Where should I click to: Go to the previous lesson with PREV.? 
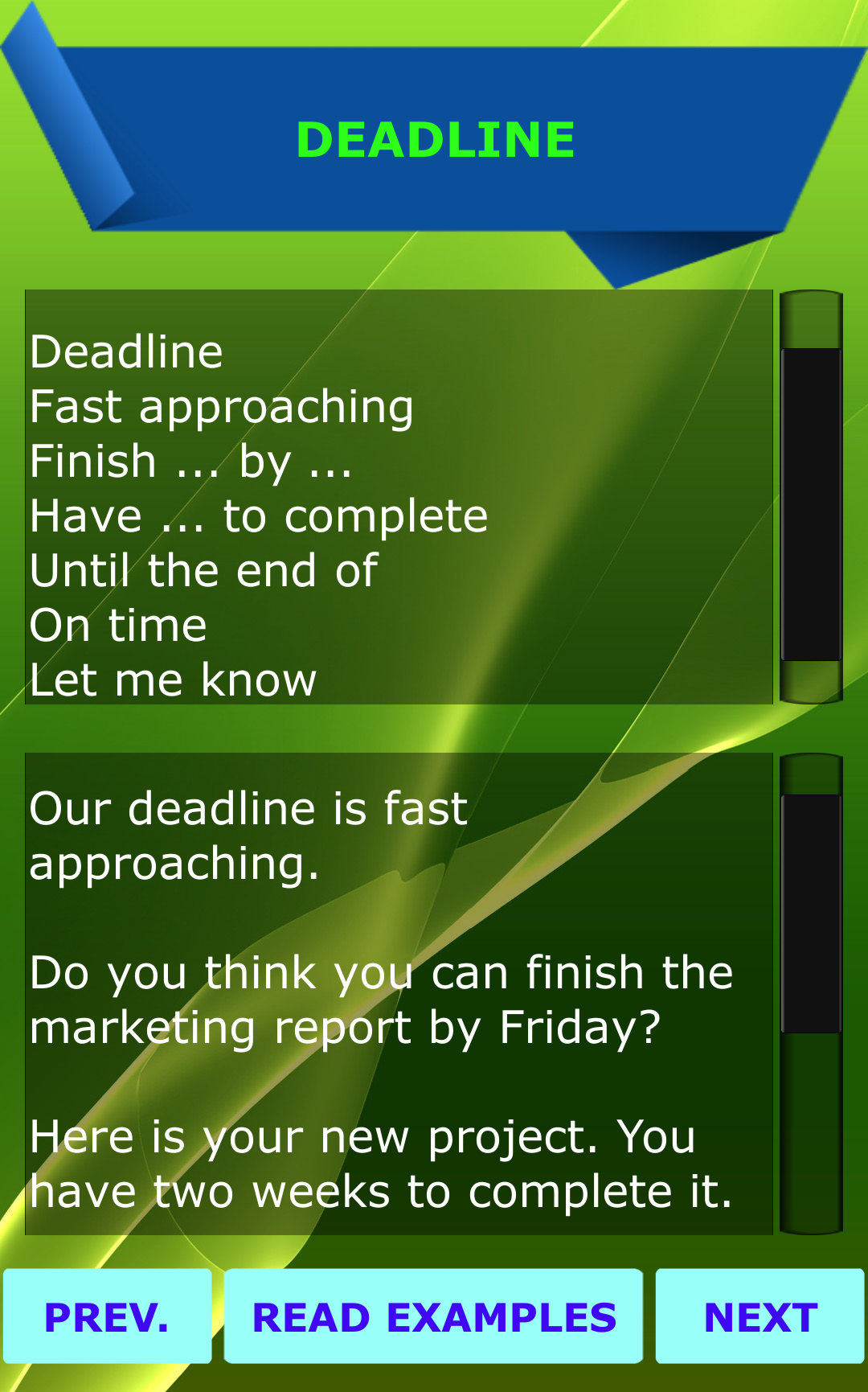pyautogui.click(x=108, y=1316)
